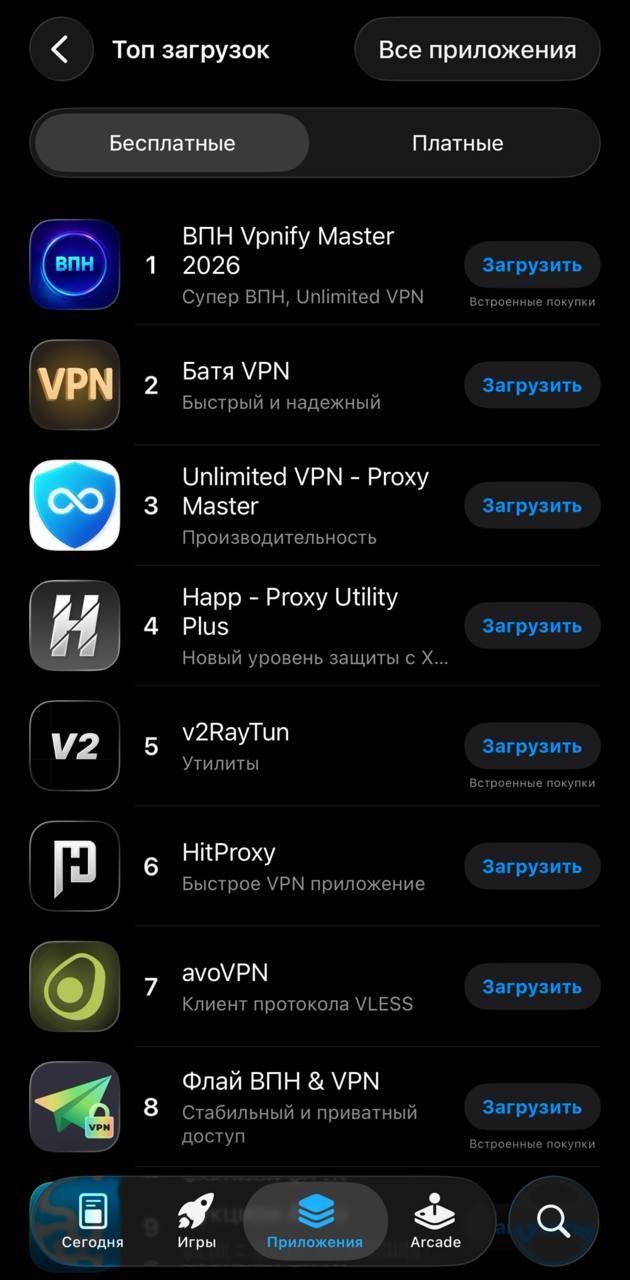
Task: Tap Загрузить for Батя VPN
Action: point(531,385)
